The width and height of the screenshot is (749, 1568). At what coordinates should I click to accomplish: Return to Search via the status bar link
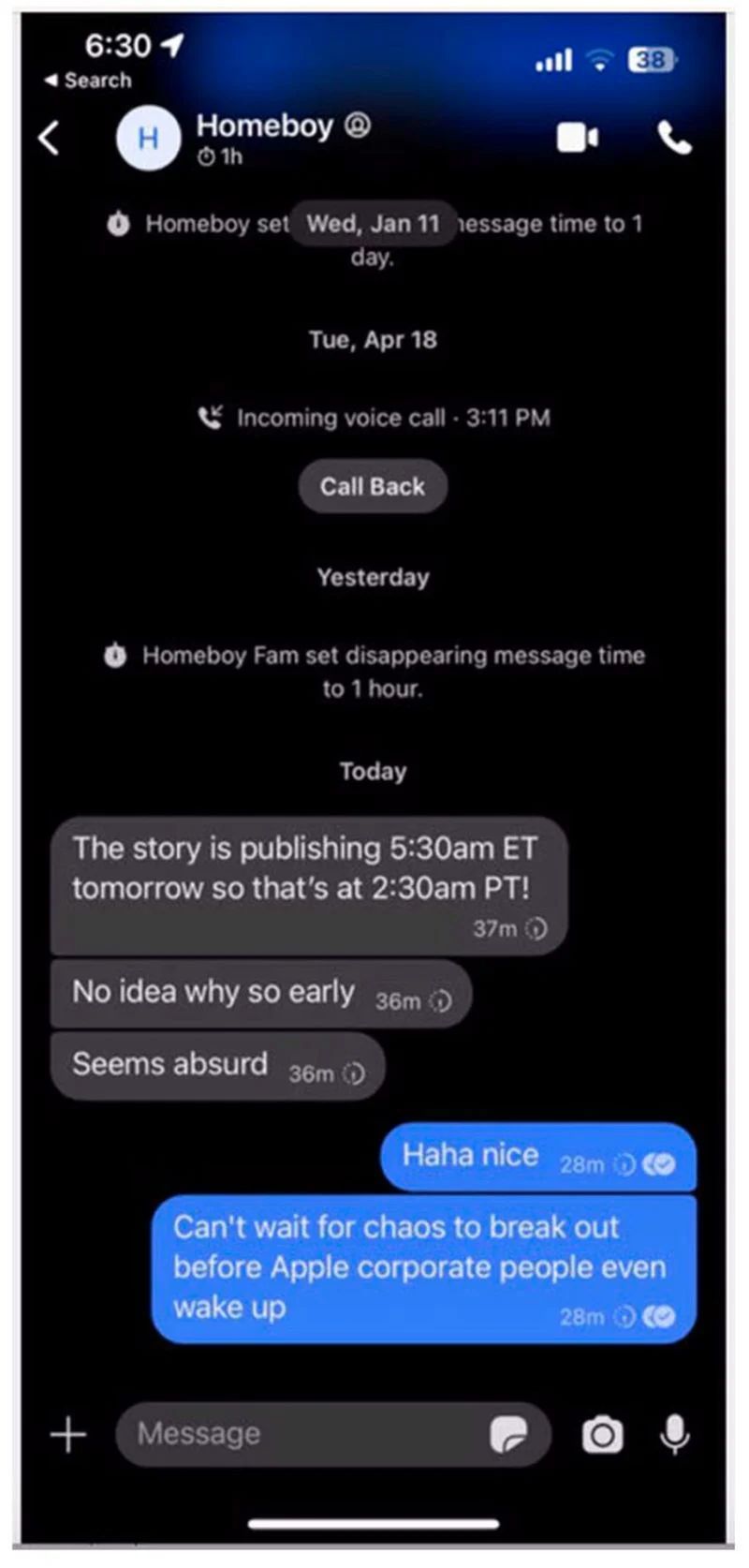pyautogui.click(x=89, y=81)
